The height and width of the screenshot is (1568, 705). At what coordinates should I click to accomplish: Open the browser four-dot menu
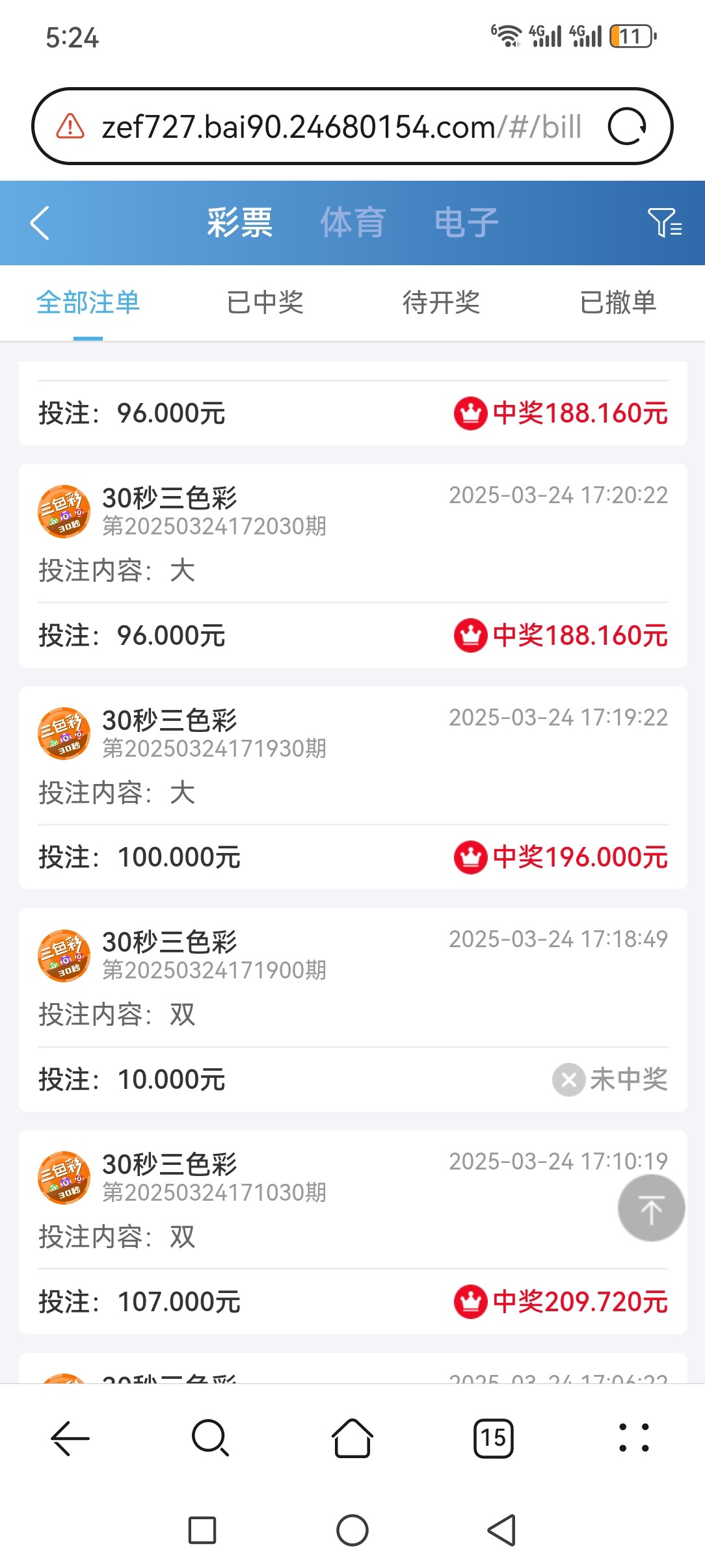tap(634, 1438)
